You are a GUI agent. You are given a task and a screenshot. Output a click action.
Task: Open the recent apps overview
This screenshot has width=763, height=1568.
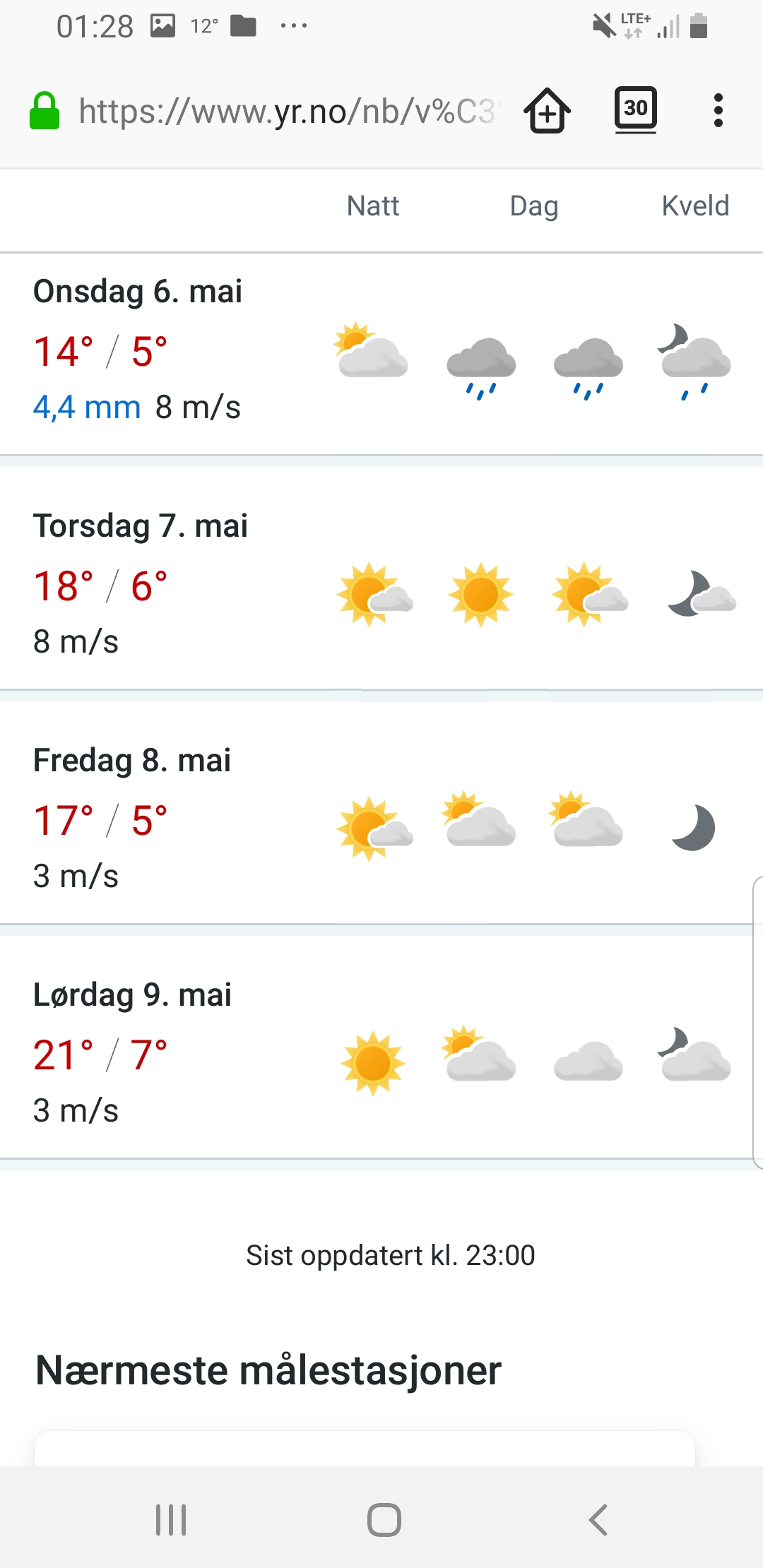(171, 1519)
